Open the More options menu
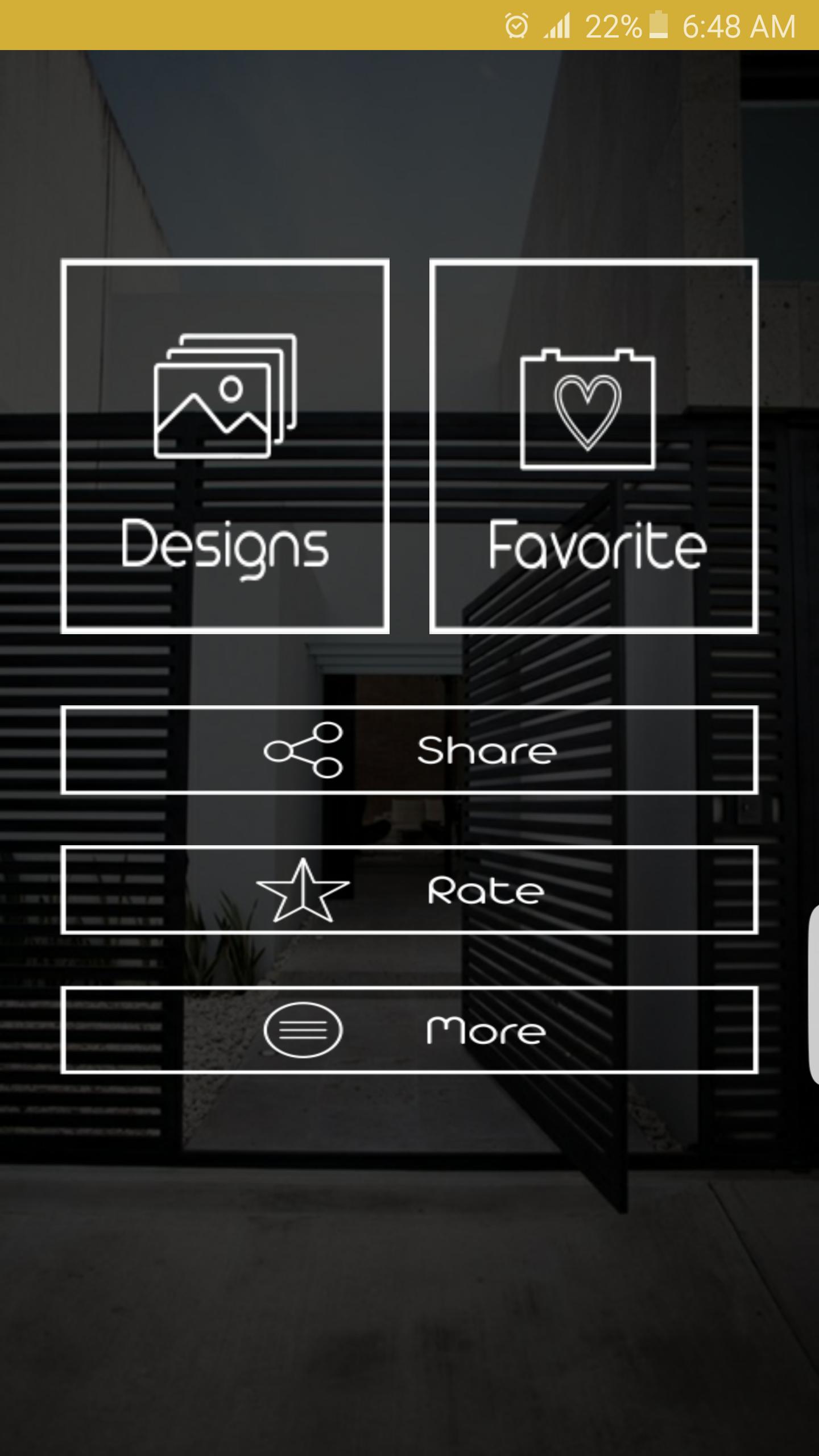The image size is (819, 1456). click(409, 1031)
